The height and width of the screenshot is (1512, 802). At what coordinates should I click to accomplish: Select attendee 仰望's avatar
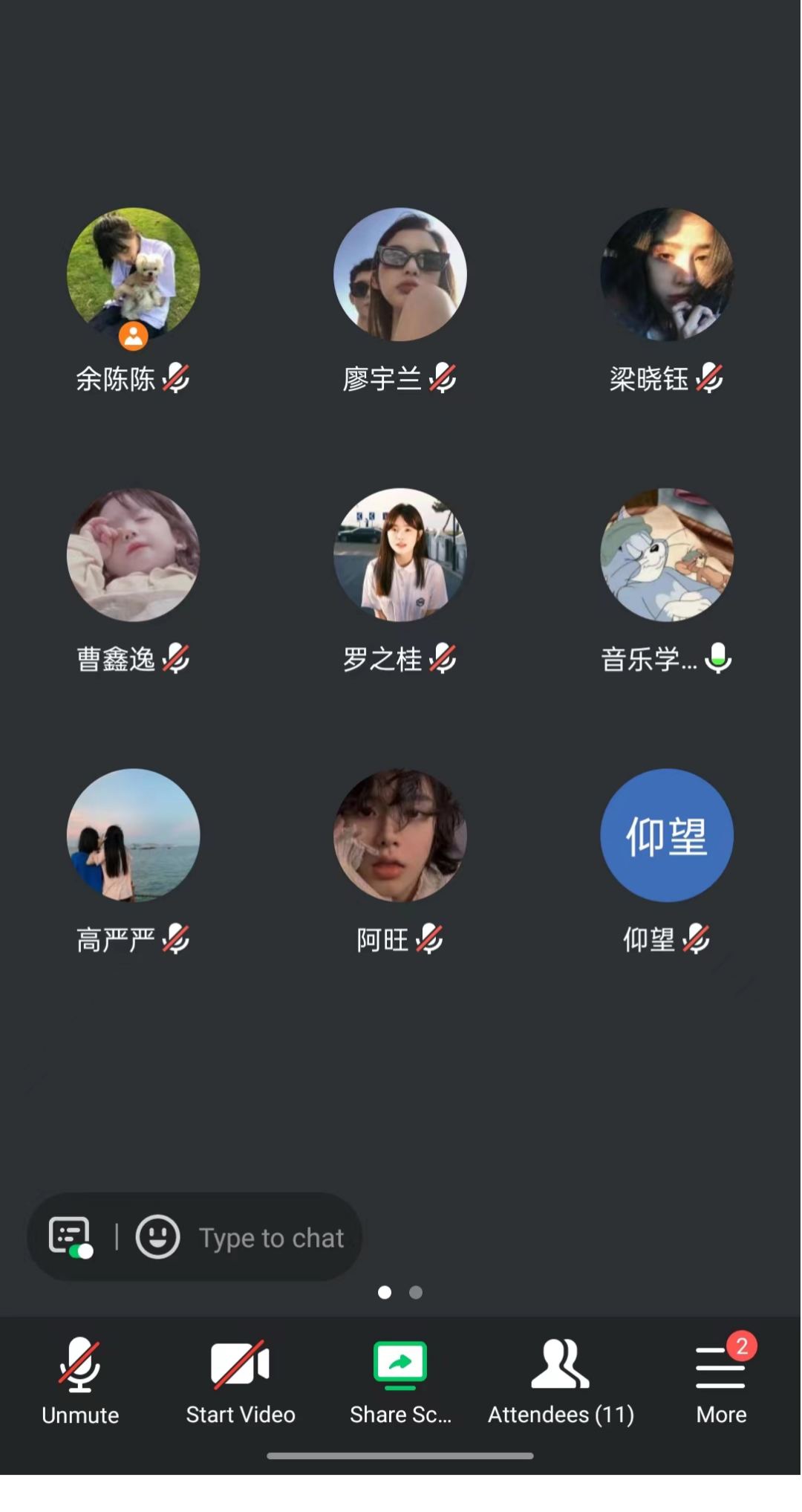[x=667, y=835]
